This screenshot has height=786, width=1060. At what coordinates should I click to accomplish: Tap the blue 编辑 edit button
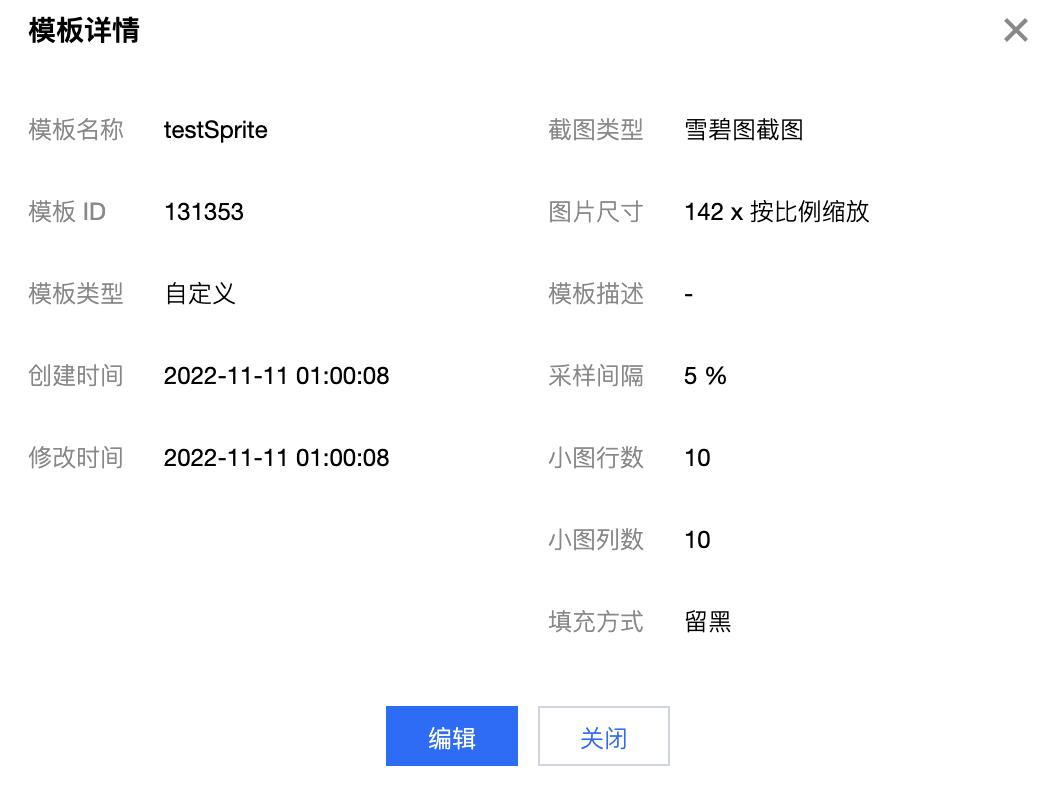pos(451,737)
